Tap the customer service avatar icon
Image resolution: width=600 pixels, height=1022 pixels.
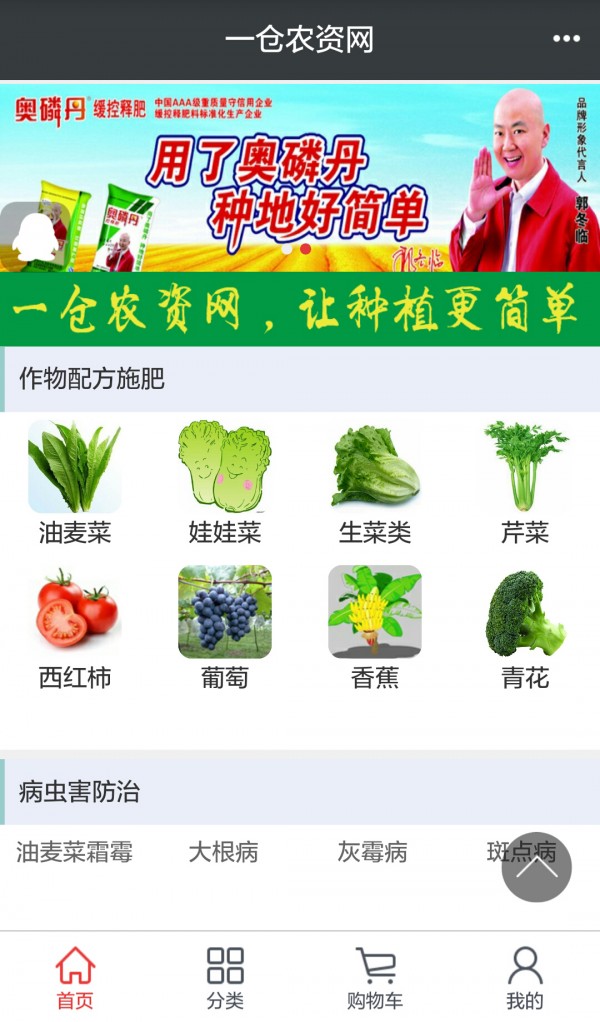point(38,235)
